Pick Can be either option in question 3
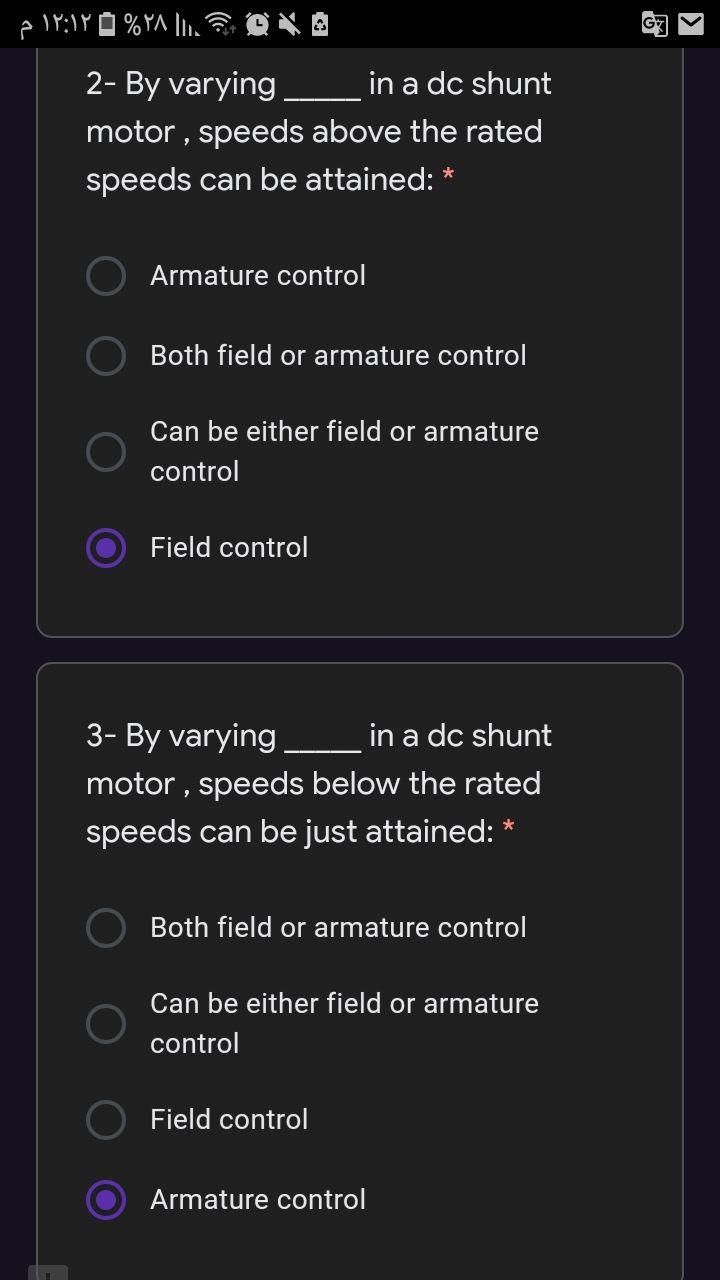720x1280 pixels. [106, 1024]
